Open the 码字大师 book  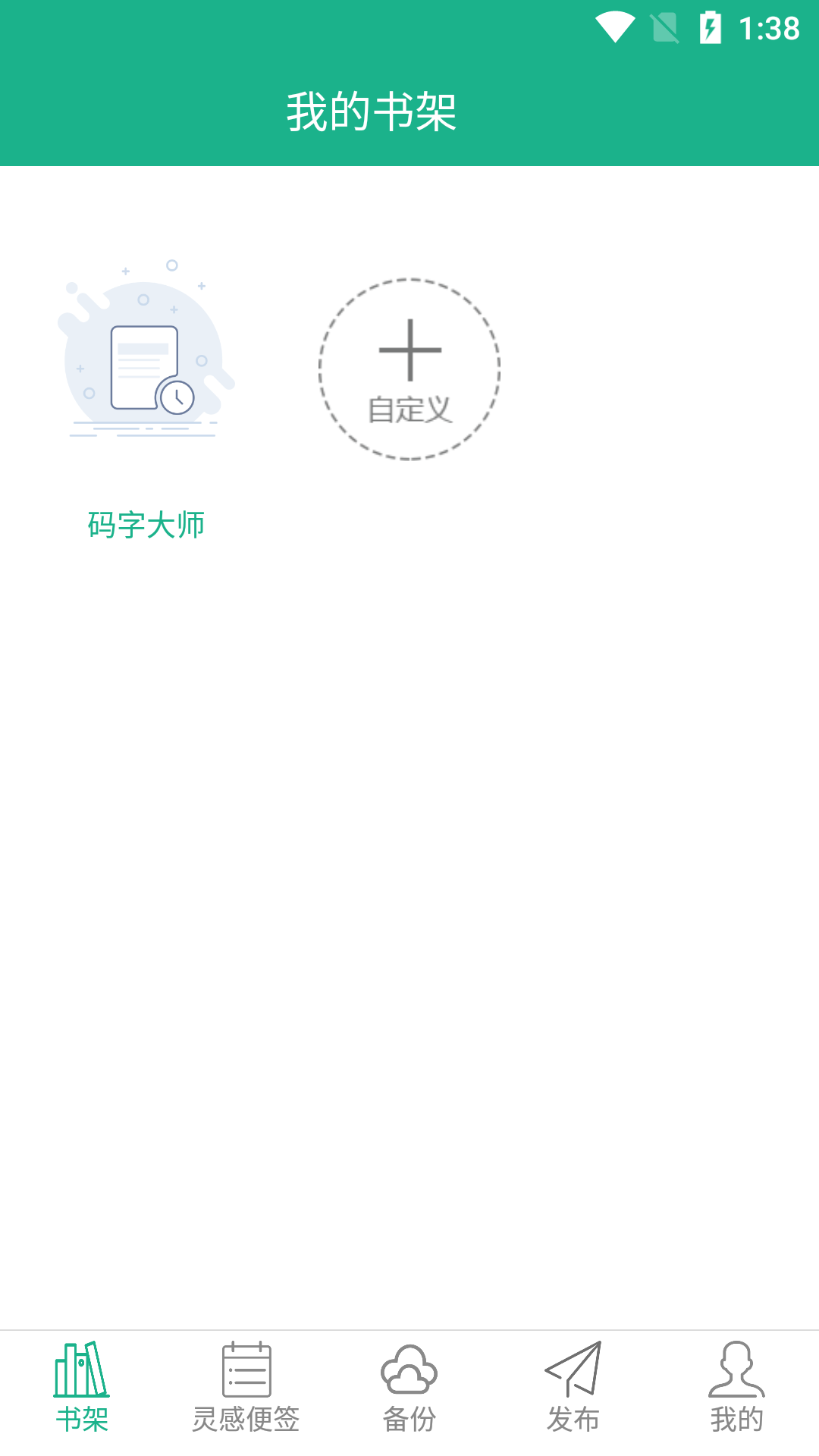point(147,523)
